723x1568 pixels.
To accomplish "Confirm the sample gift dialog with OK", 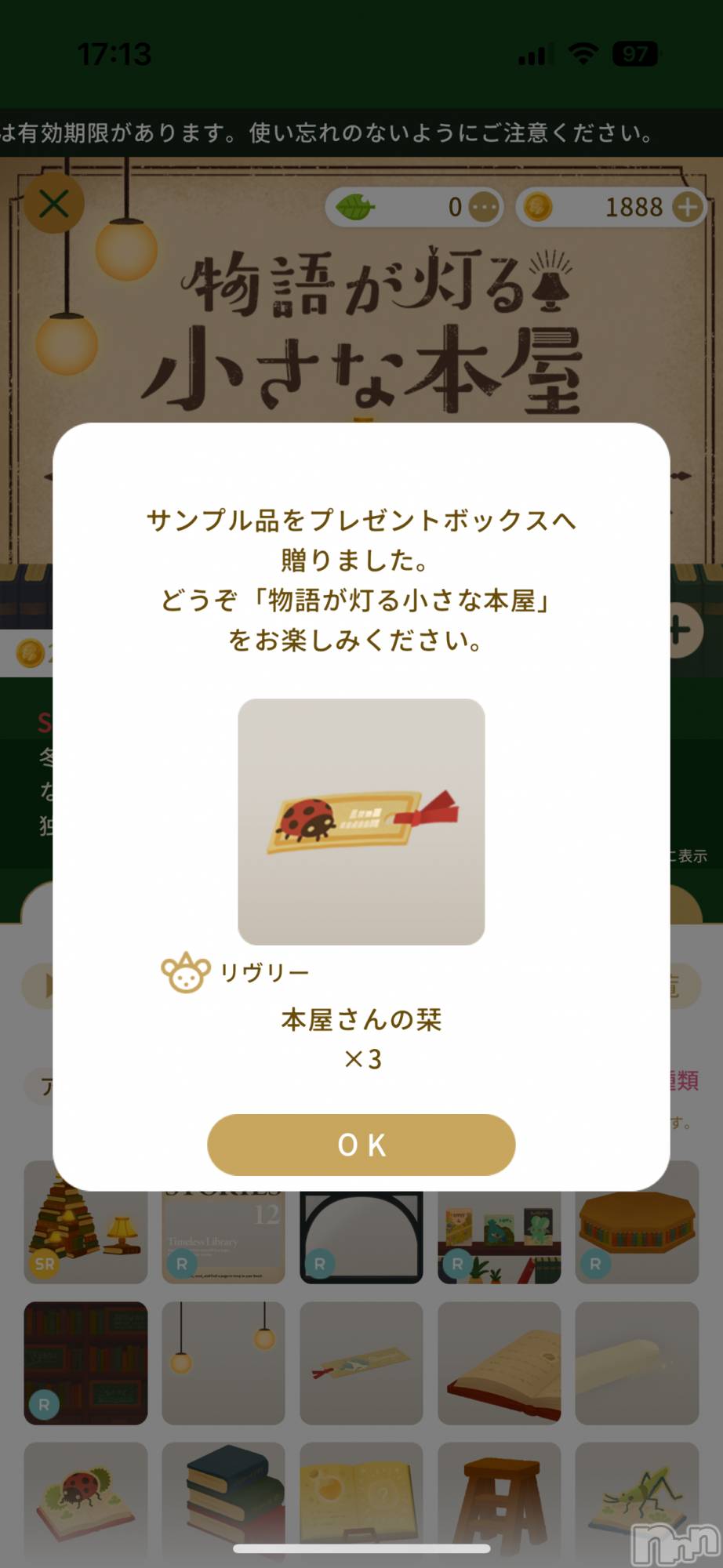I will click(x=361, y=1145).
